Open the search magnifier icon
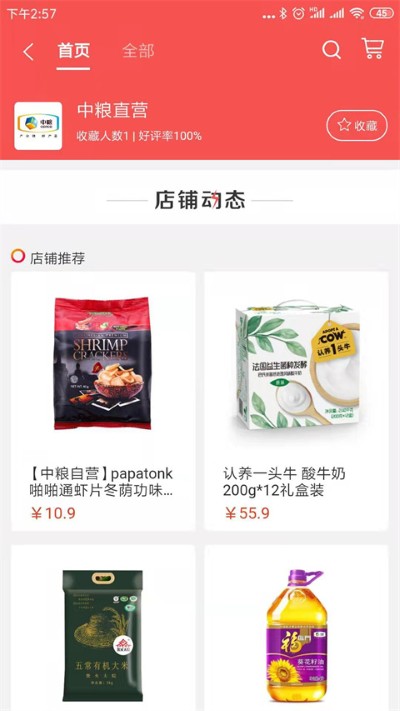This screenshot has height=711, width=400. pyautogui.click(x=331, y=49)
